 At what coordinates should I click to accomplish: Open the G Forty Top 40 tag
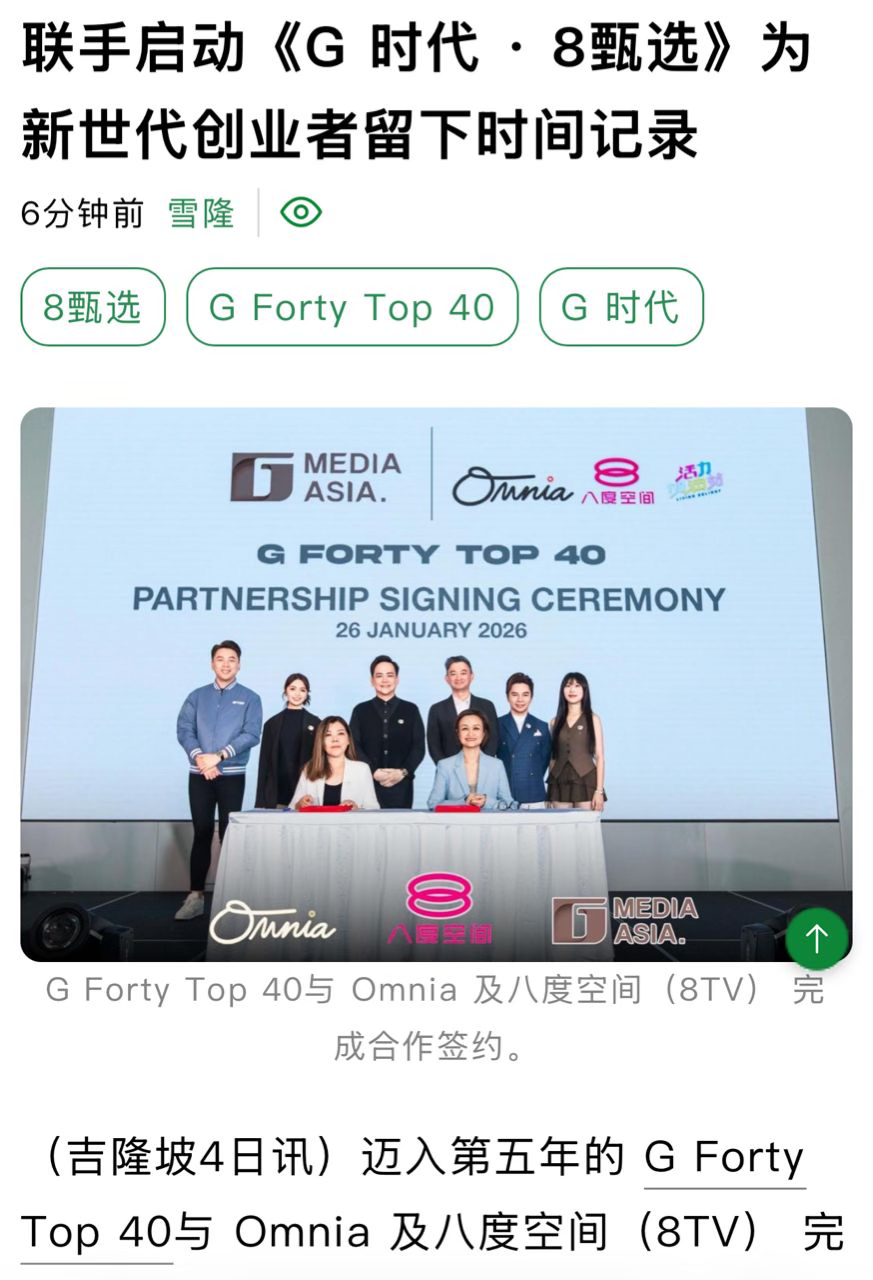(x=352, y=307)
